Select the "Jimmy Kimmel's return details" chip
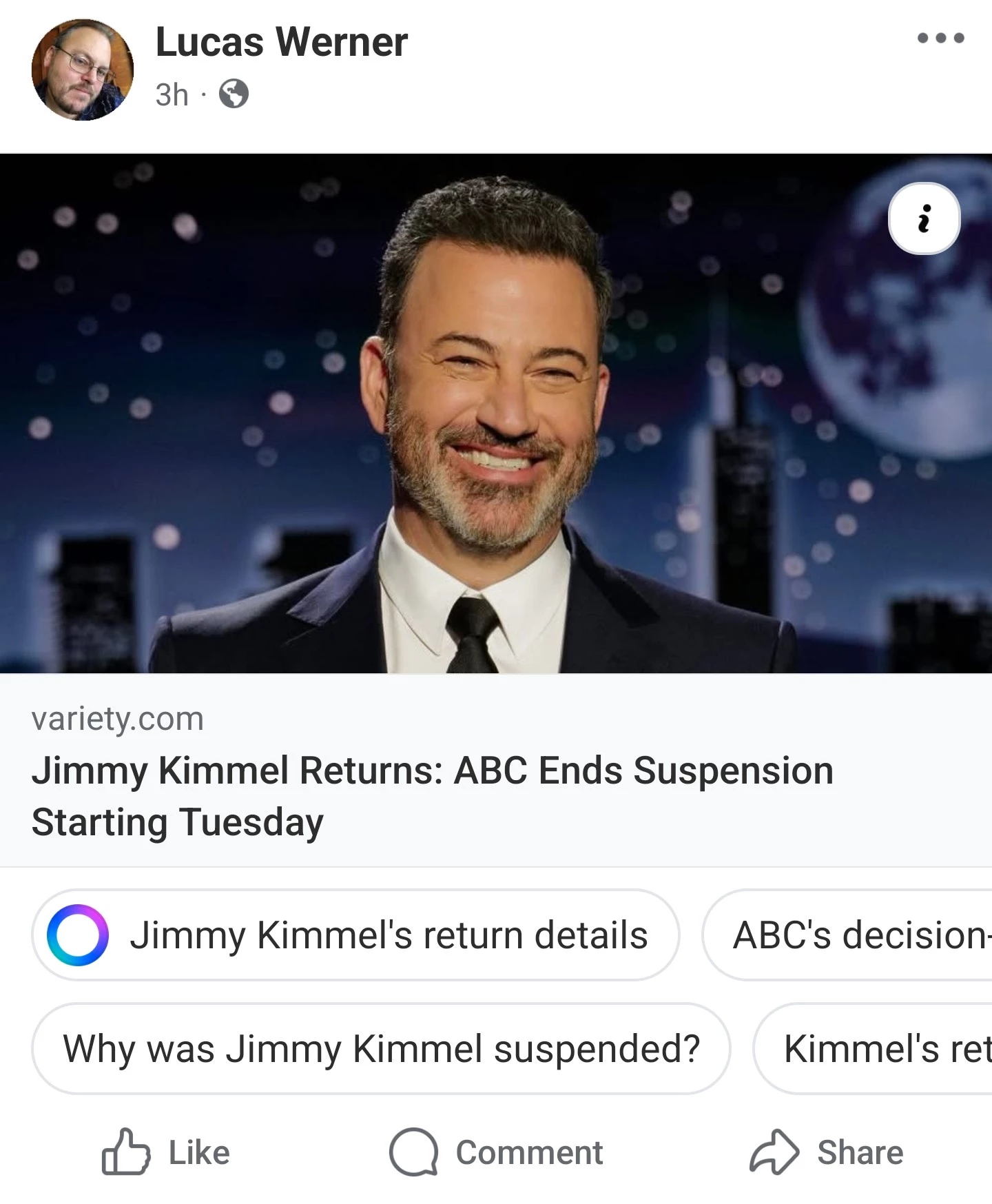Screen dimensions: 992x1204 355,935
